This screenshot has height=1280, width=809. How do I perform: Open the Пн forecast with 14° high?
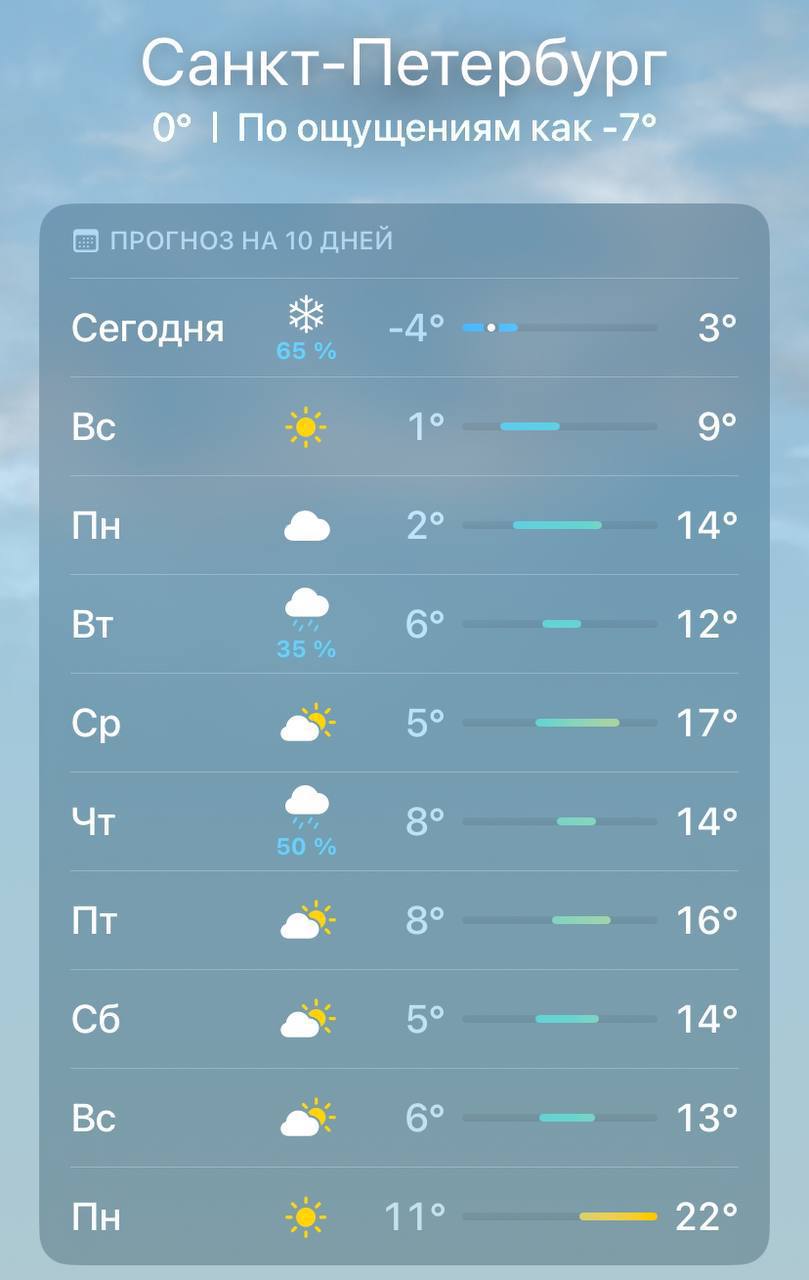click(404, 525)
